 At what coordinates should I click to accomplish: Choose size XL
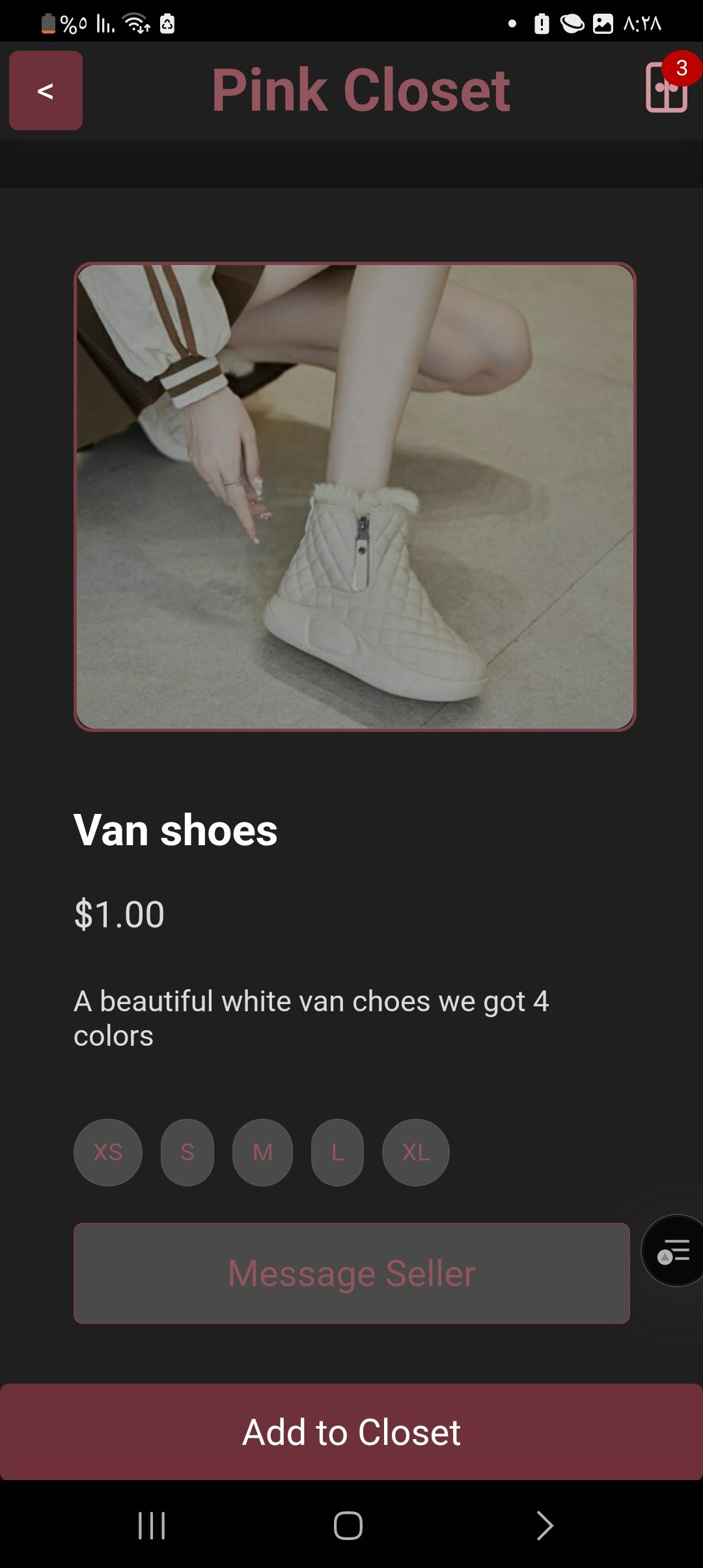coord(415,1152)
